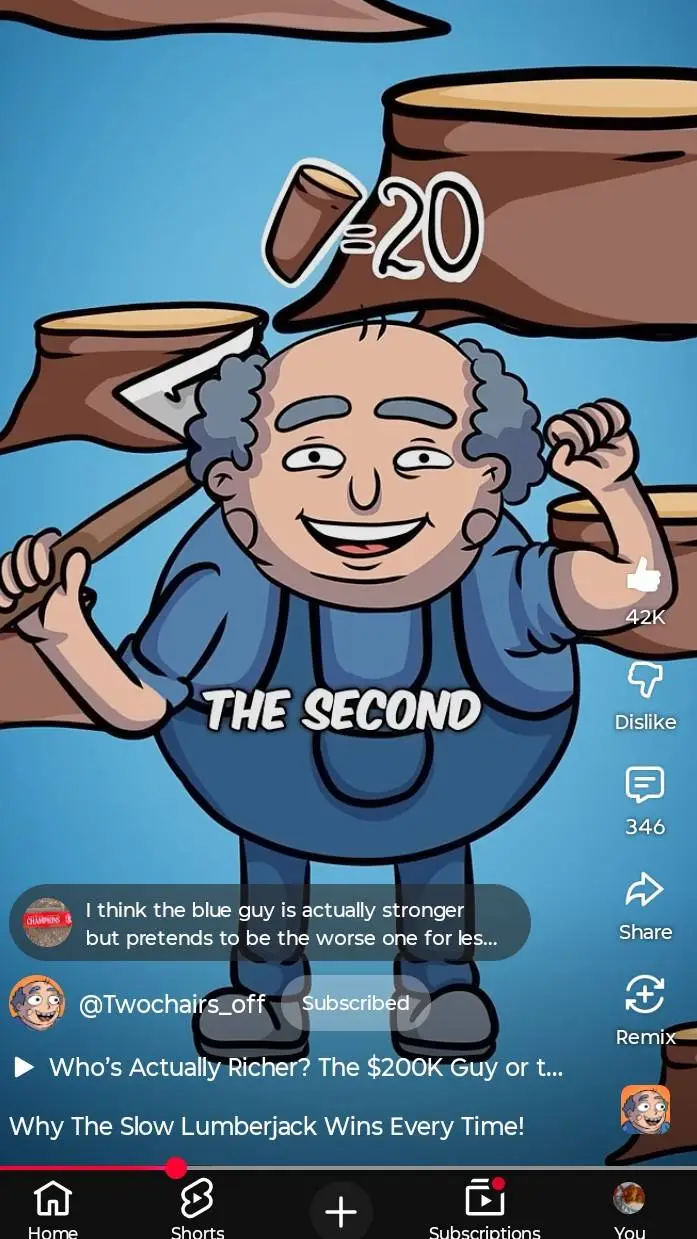Create new content with plus button

341,1212
